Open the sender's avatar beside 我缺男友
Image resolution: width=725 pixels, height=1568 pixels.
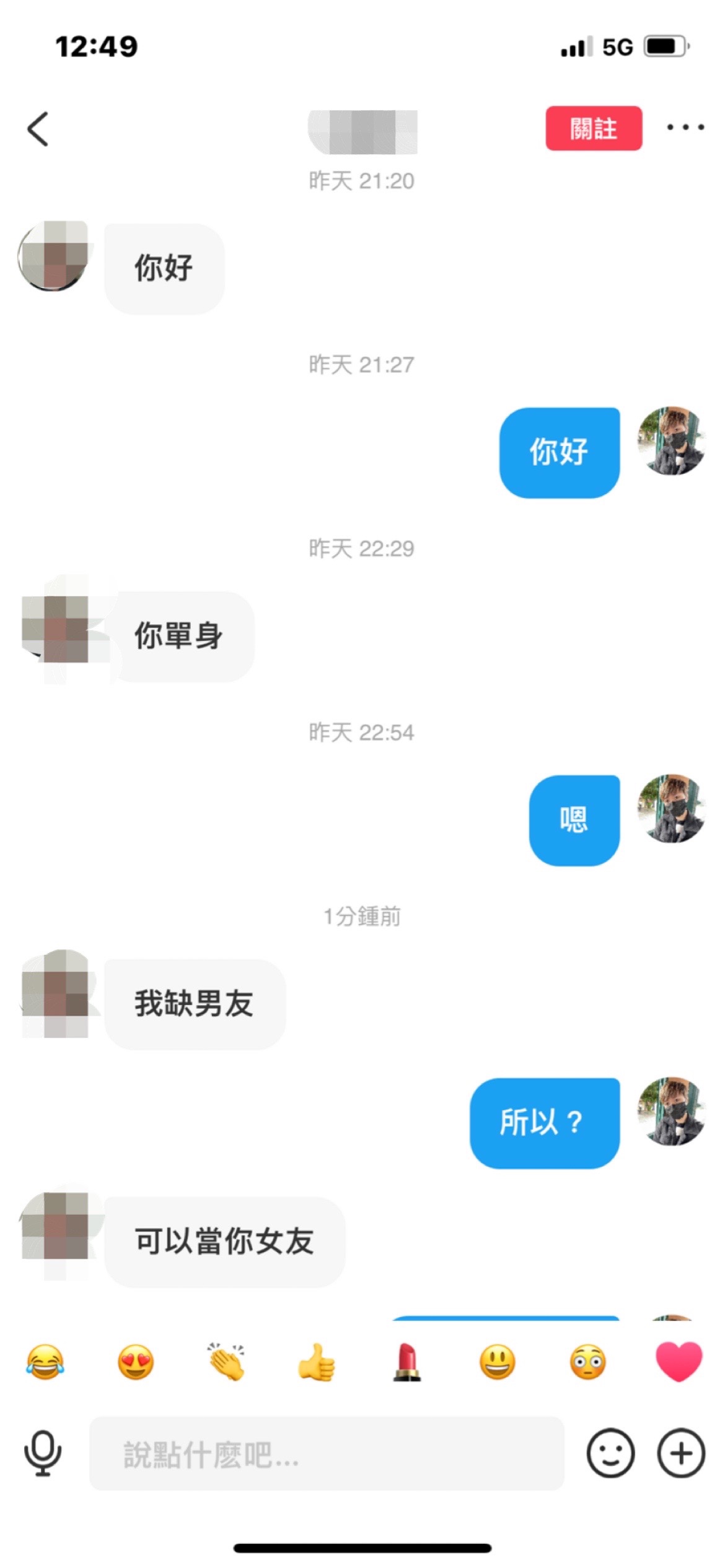click(x=56, y=993)
